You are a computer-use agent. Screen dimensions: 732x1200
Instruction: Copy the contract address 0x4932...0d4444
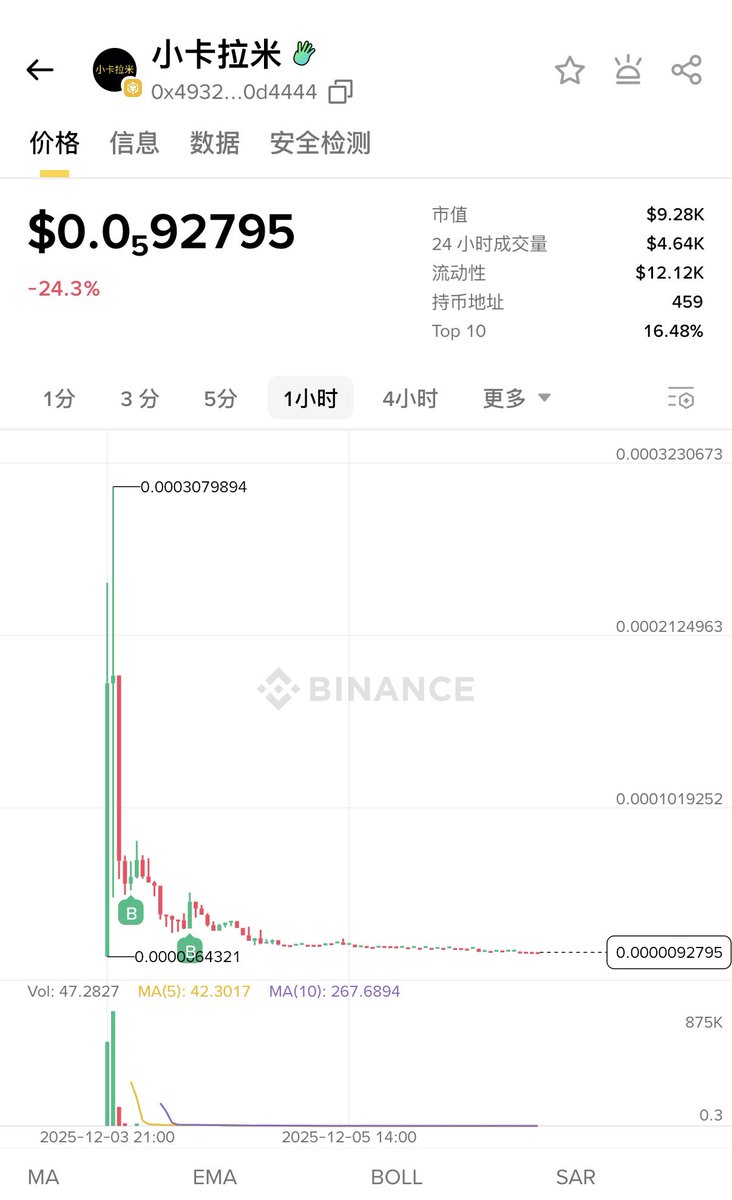click(x=340, y=93)
